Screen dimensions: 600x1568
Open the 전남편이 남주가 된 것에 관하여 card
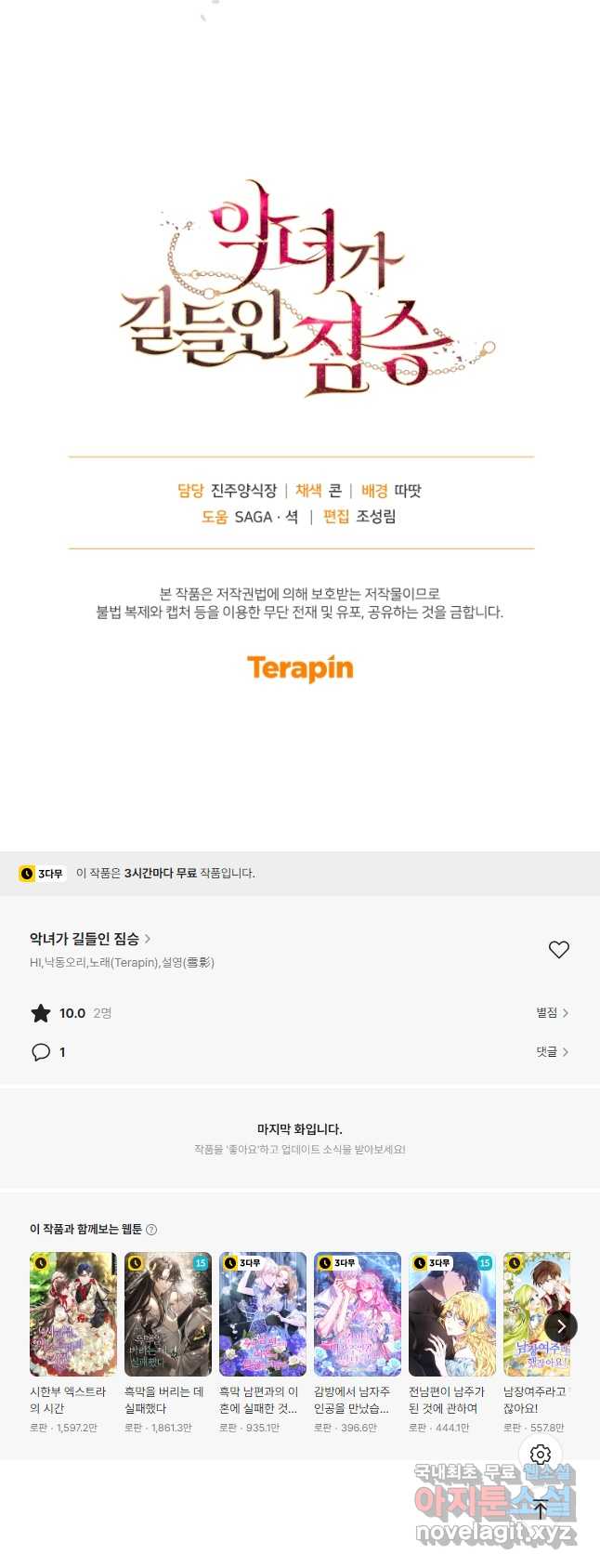[x=452, y=1314]
